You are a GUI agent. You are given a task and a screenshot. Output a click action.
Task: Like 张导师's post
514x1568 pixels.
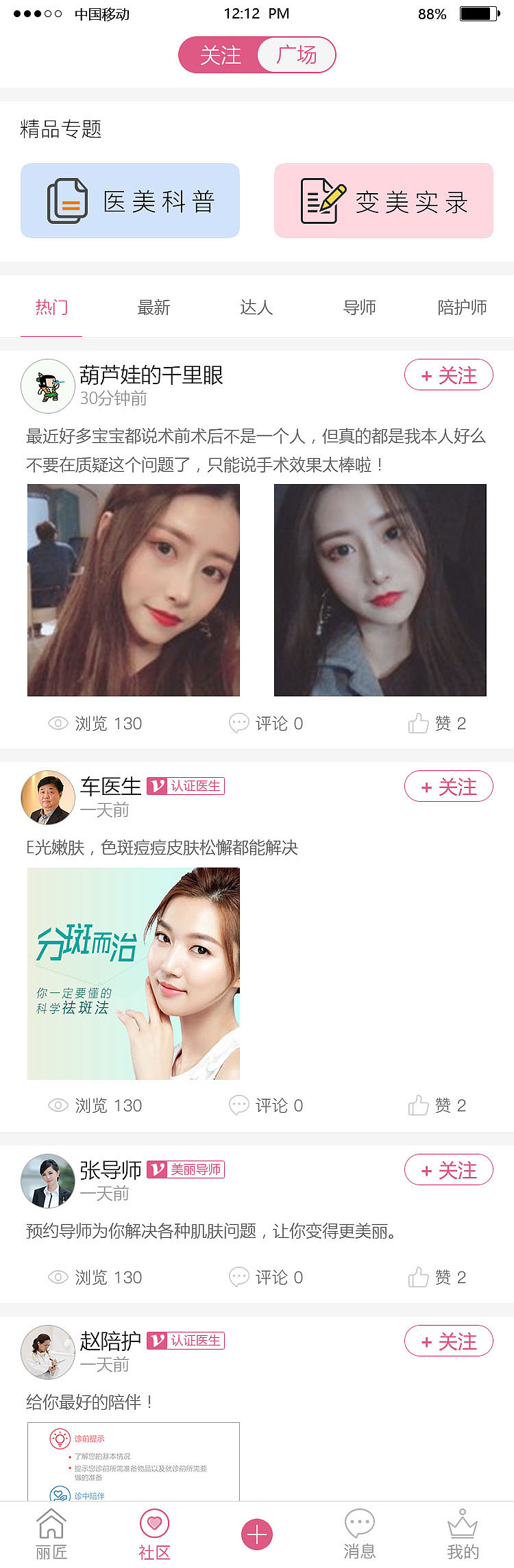[x=437, y=1277]
